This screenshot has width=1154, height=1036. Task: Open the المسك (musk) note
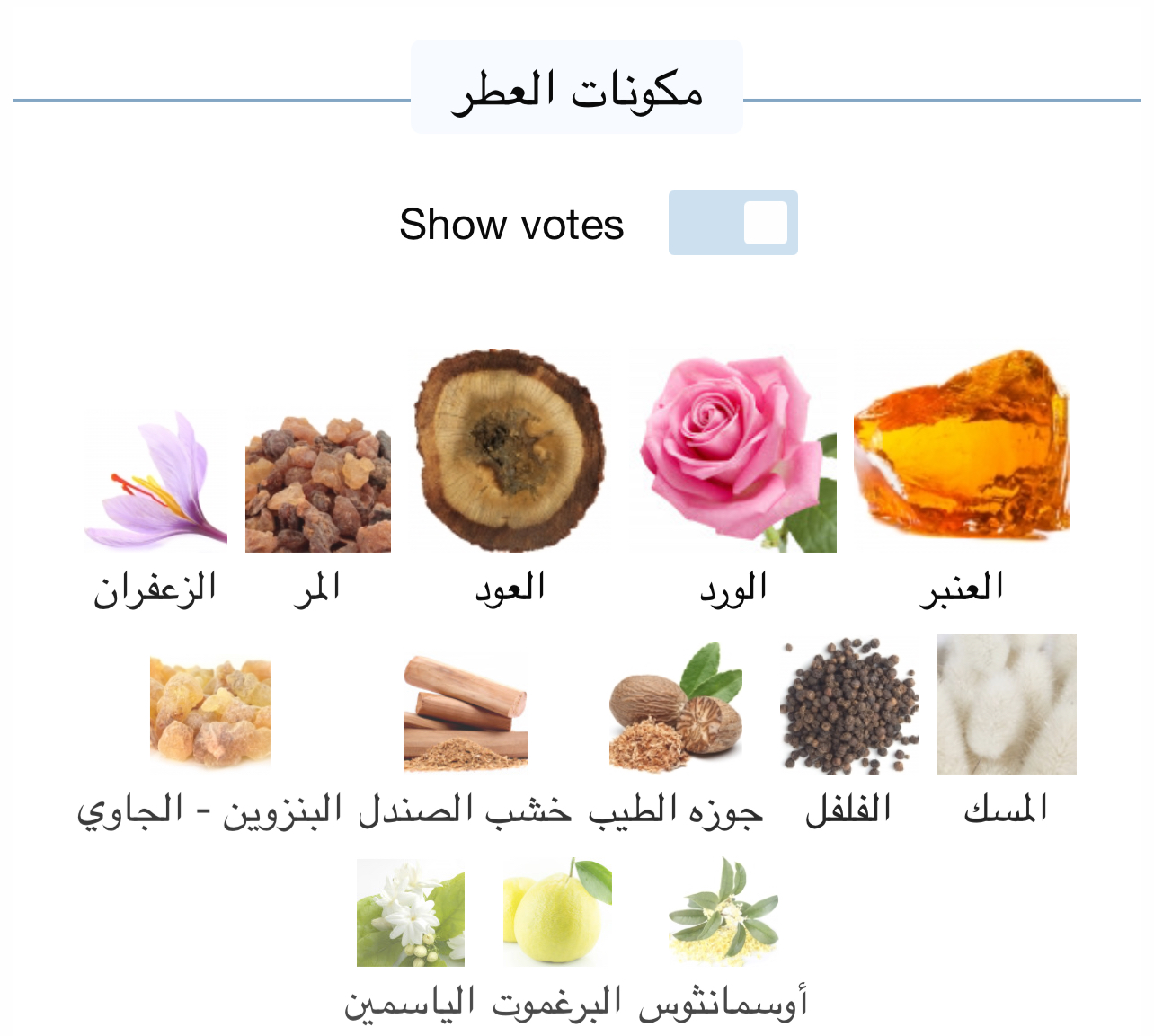click(1006, 704)
